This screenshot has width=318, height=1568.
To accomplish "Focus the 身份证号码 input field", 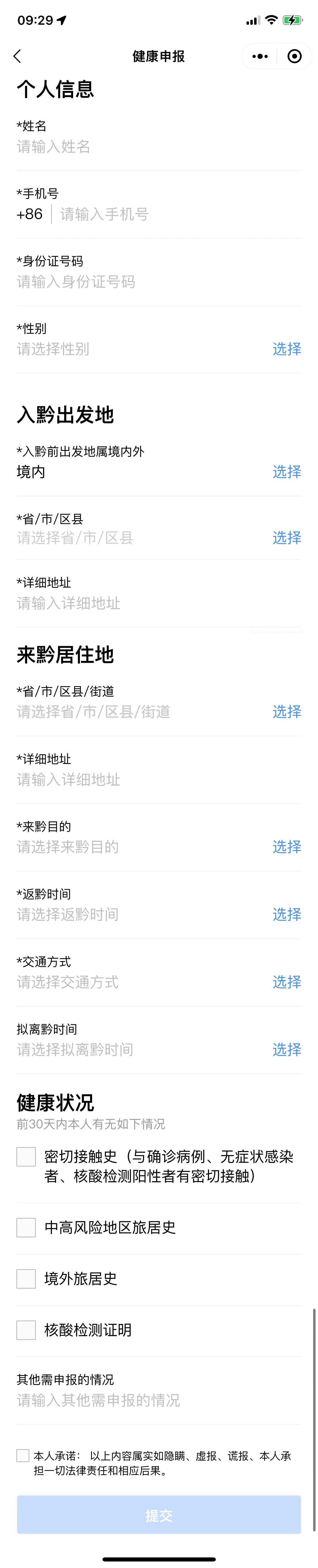I will [x=158, y=282].
